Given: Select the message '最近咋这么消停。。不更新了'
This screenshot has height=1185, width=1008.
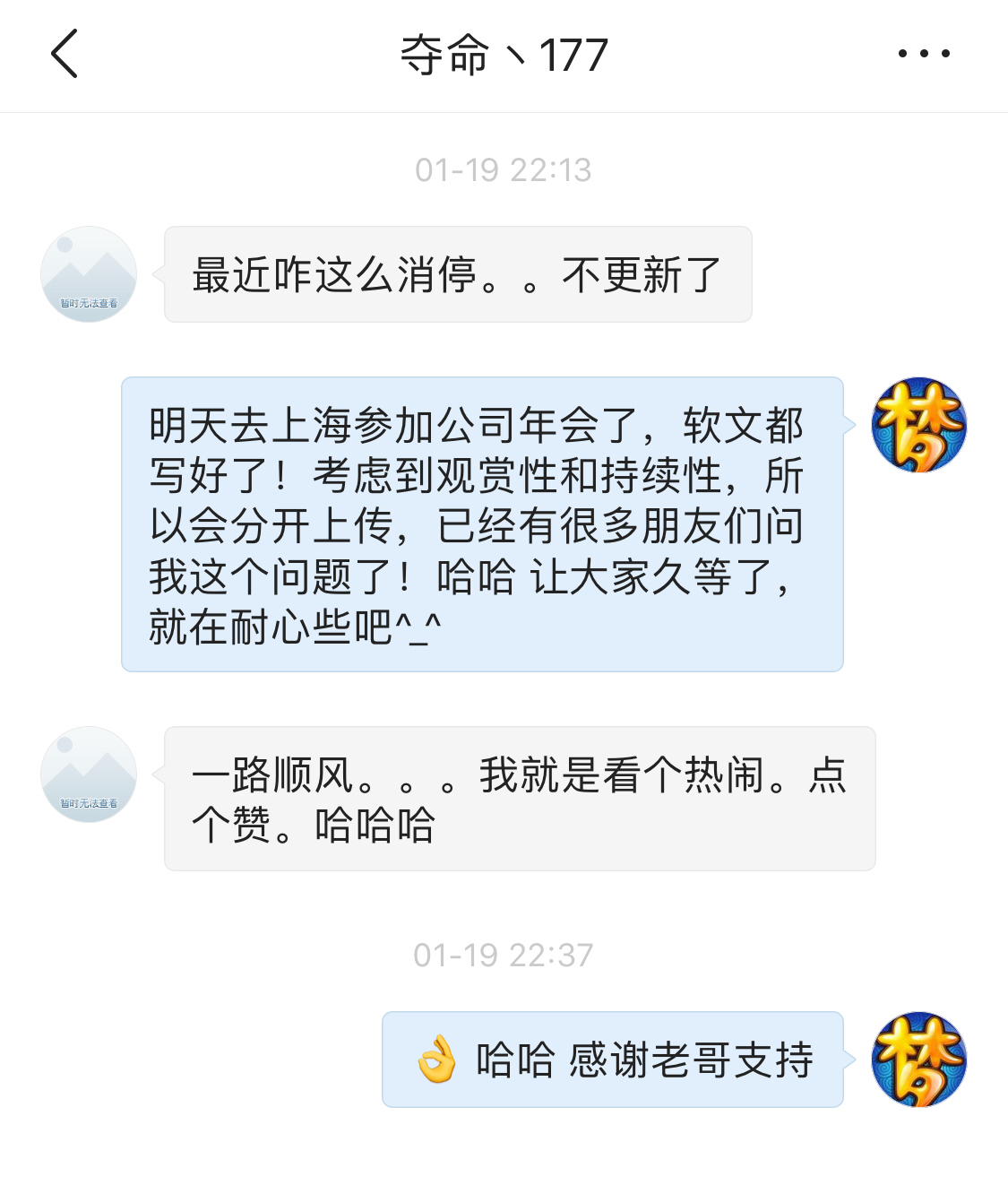Looking at the screenshot, I should click(x=458, y=273).
